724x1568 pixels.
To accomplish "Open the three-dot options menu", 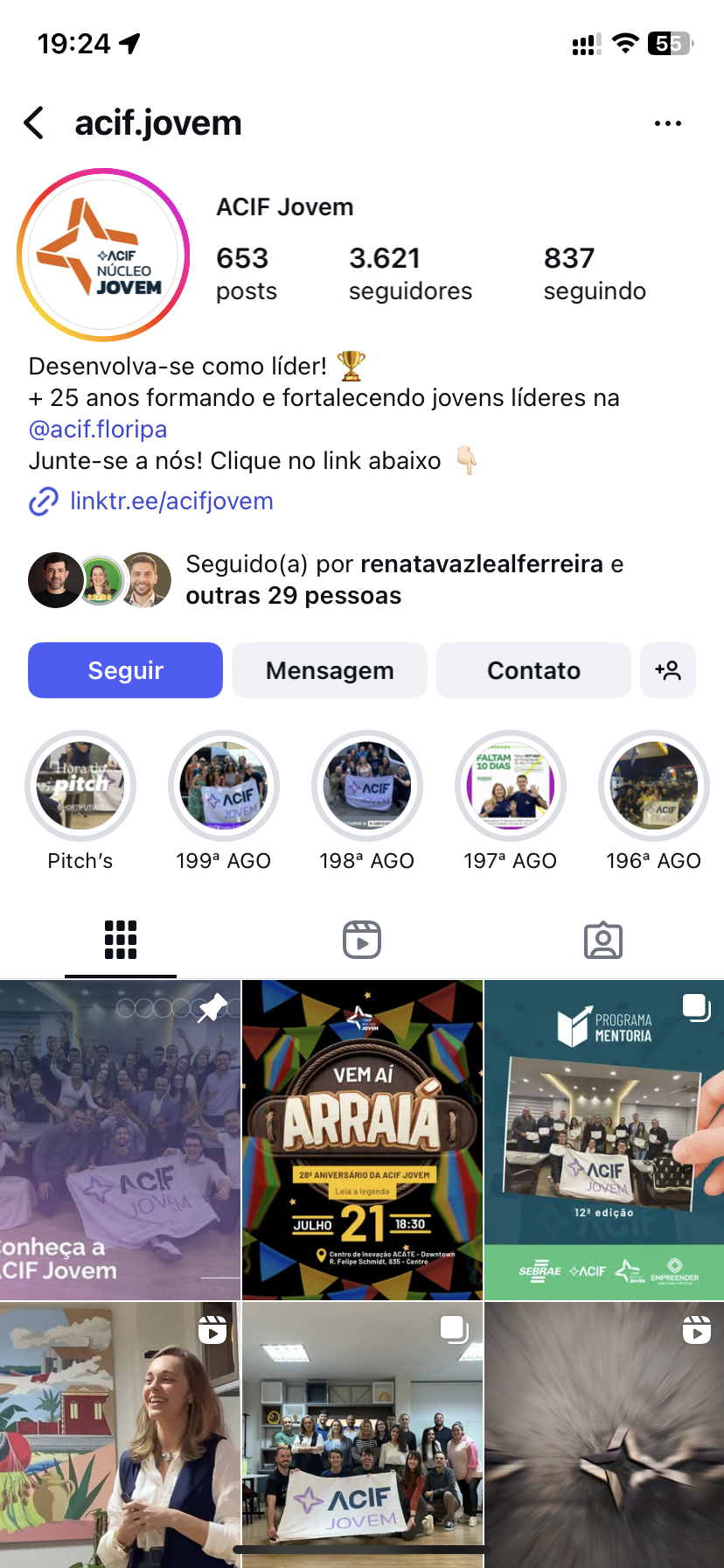I will [x=667, y=123].
